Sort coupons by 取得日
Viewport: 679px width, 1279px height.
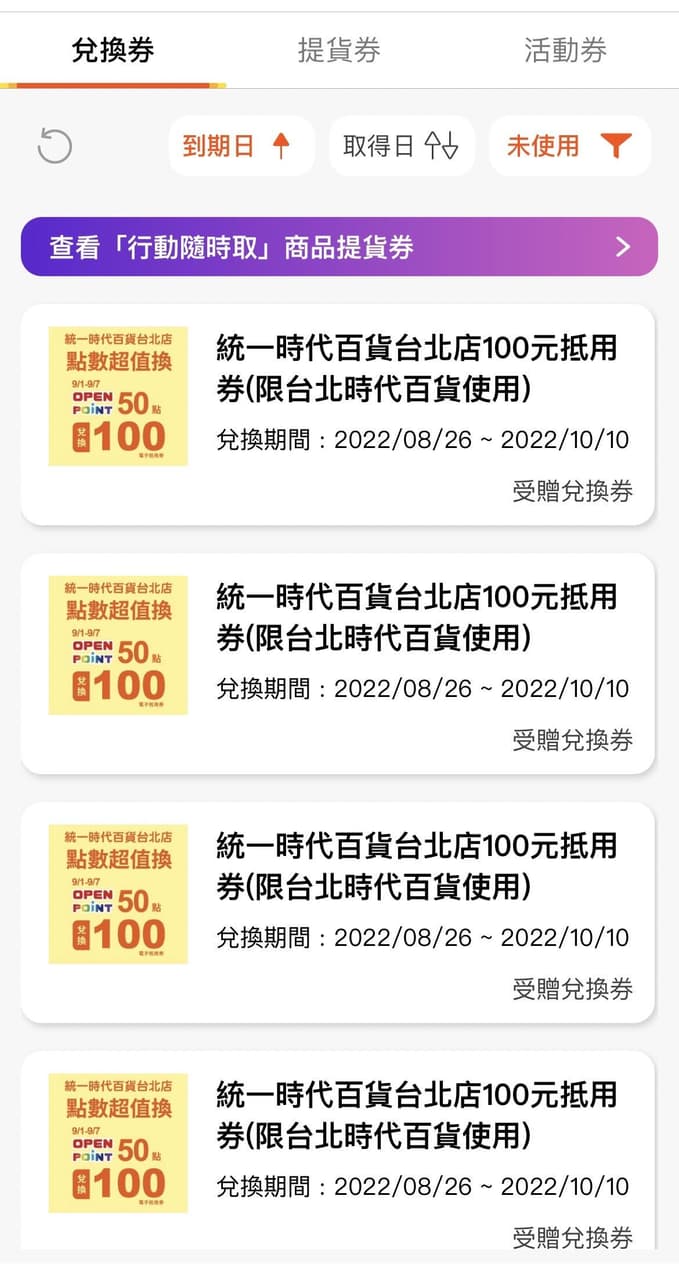pyautogui.click(x=401, y=146)
